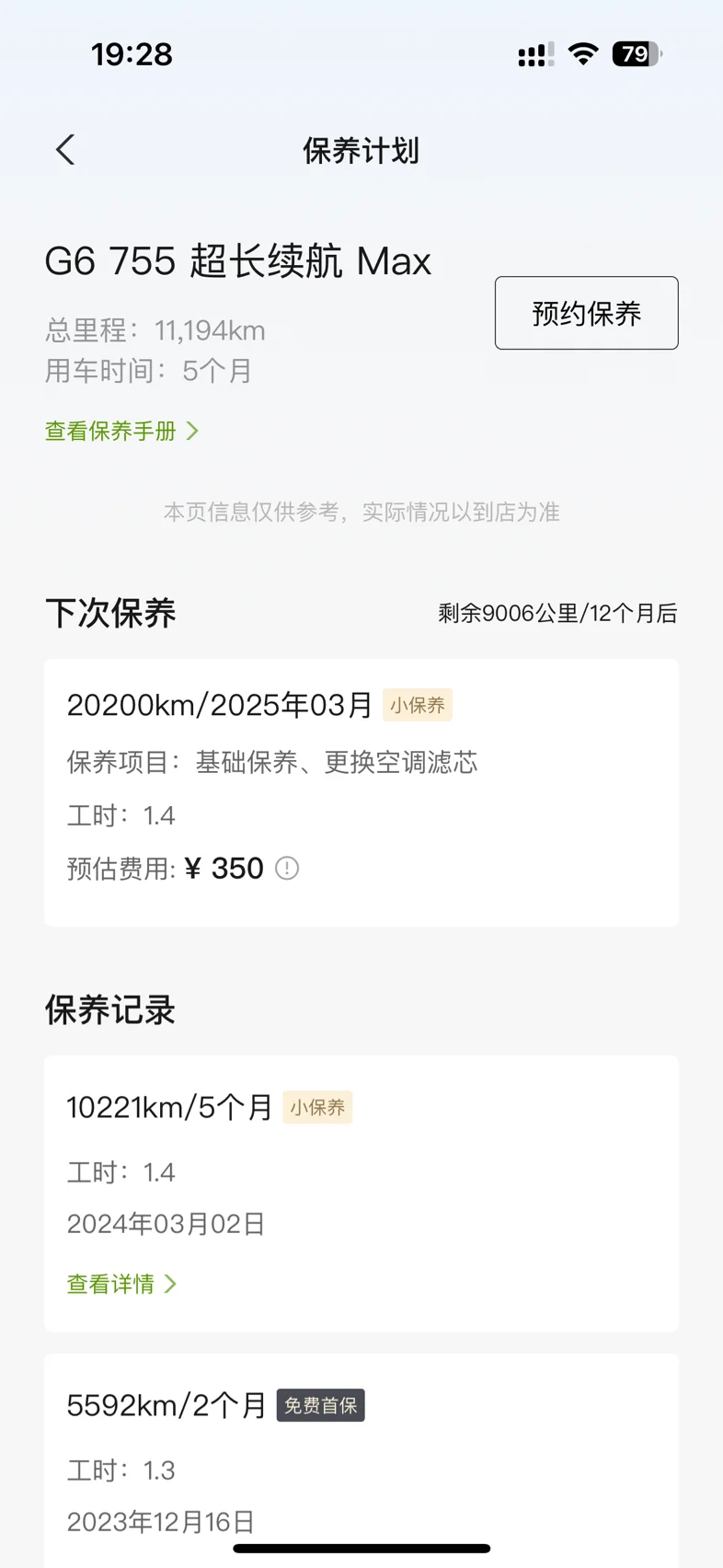Open the 5592km 免费首保 record card
Viewport: 723px width, 1568px height.
[x=361, y=1460]
